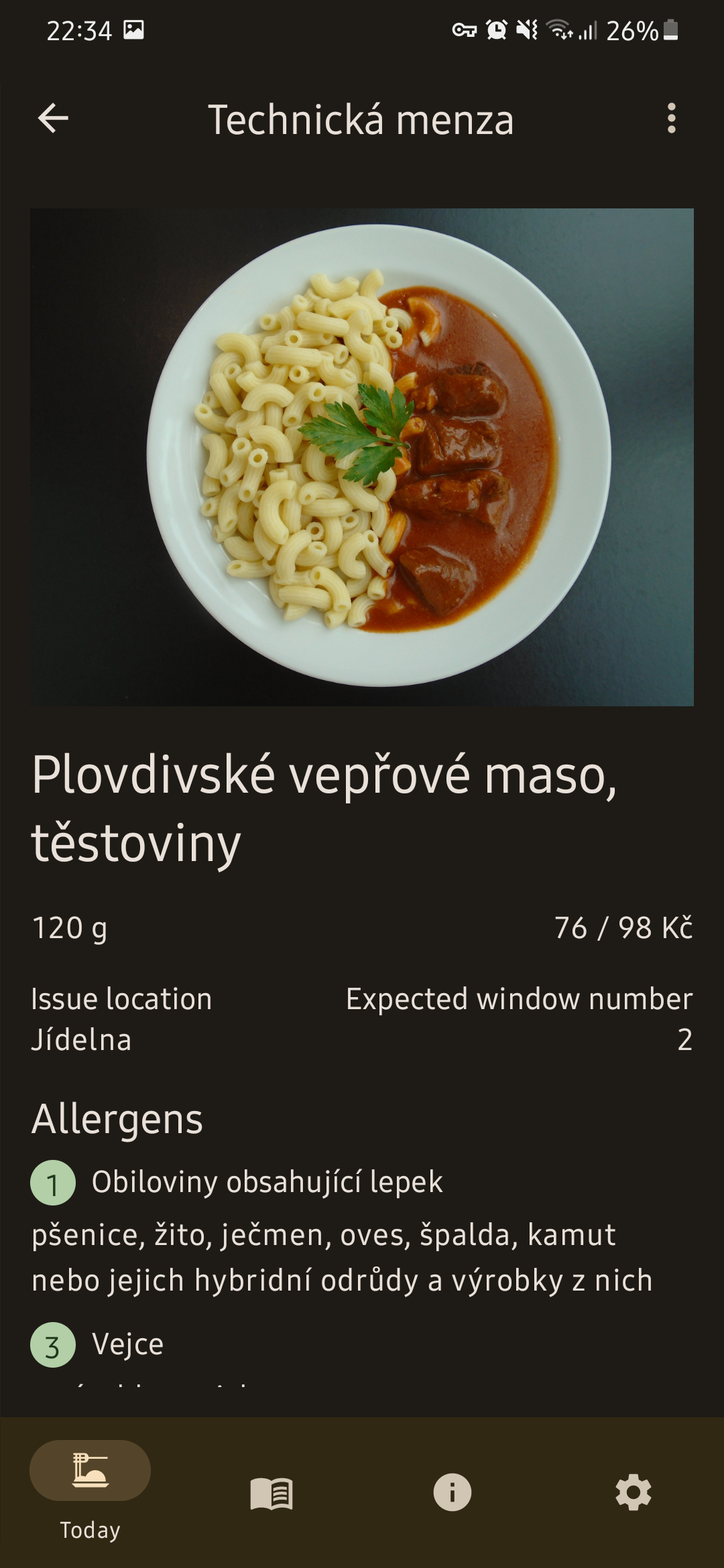Open the three-dot overflow menu
724x1568 pixels.
tap(671, 119)
